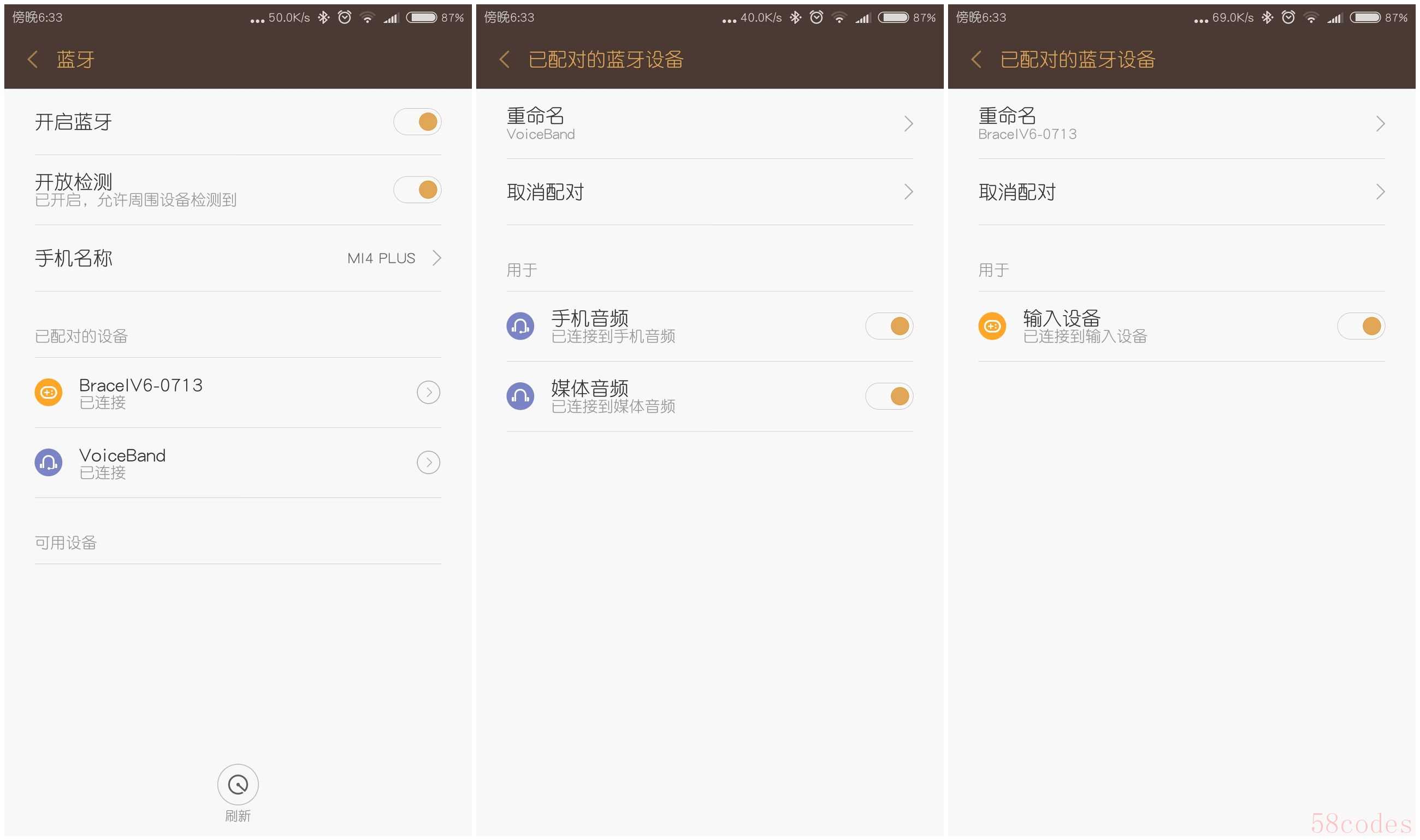Turn off the 媒体音频 switch
This screenshot has height=840, width=1420.
click(889, 397)
